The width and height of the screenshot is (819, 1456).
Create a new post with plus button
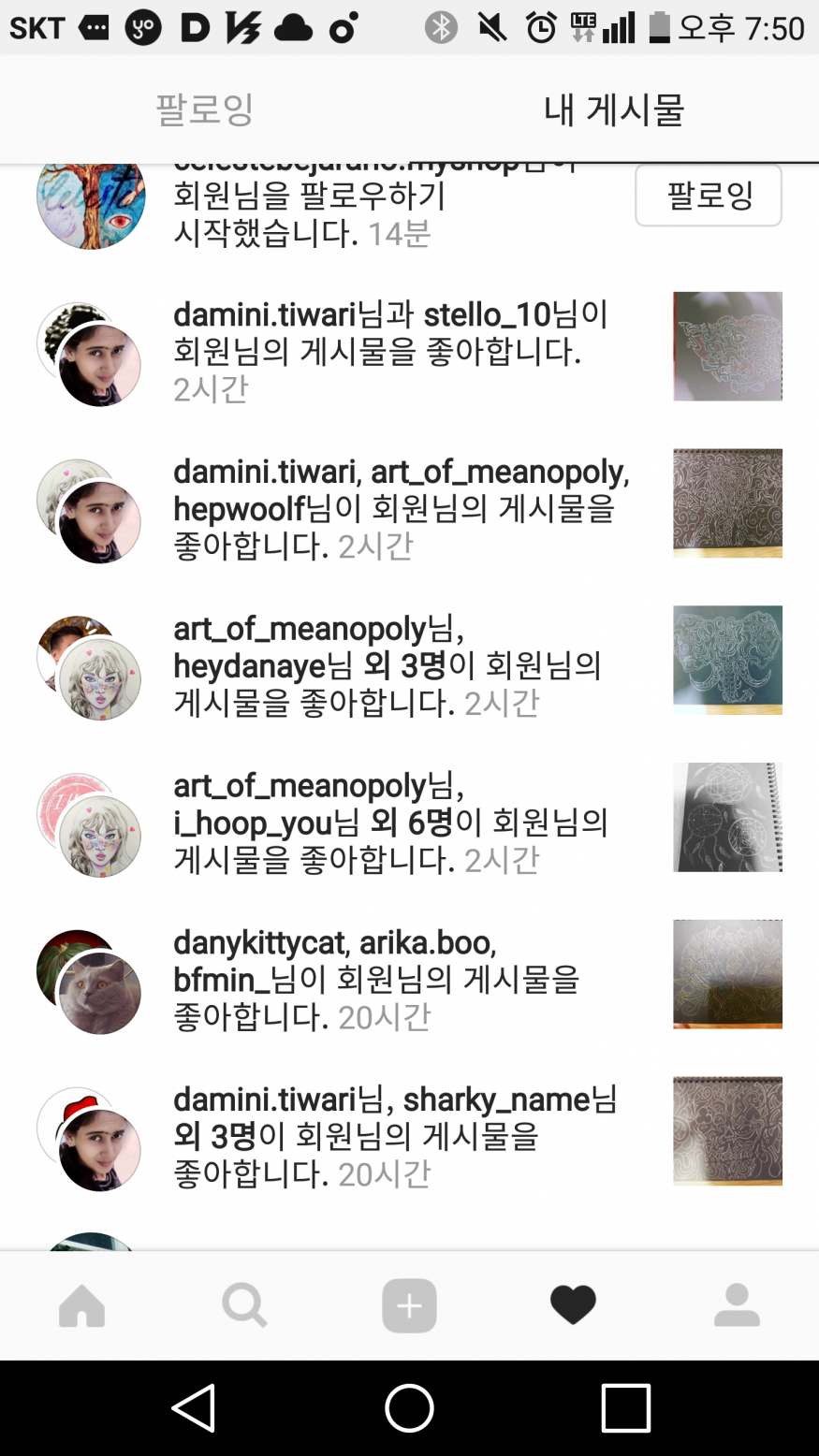pyautogui.click(x=409, y=1305)
